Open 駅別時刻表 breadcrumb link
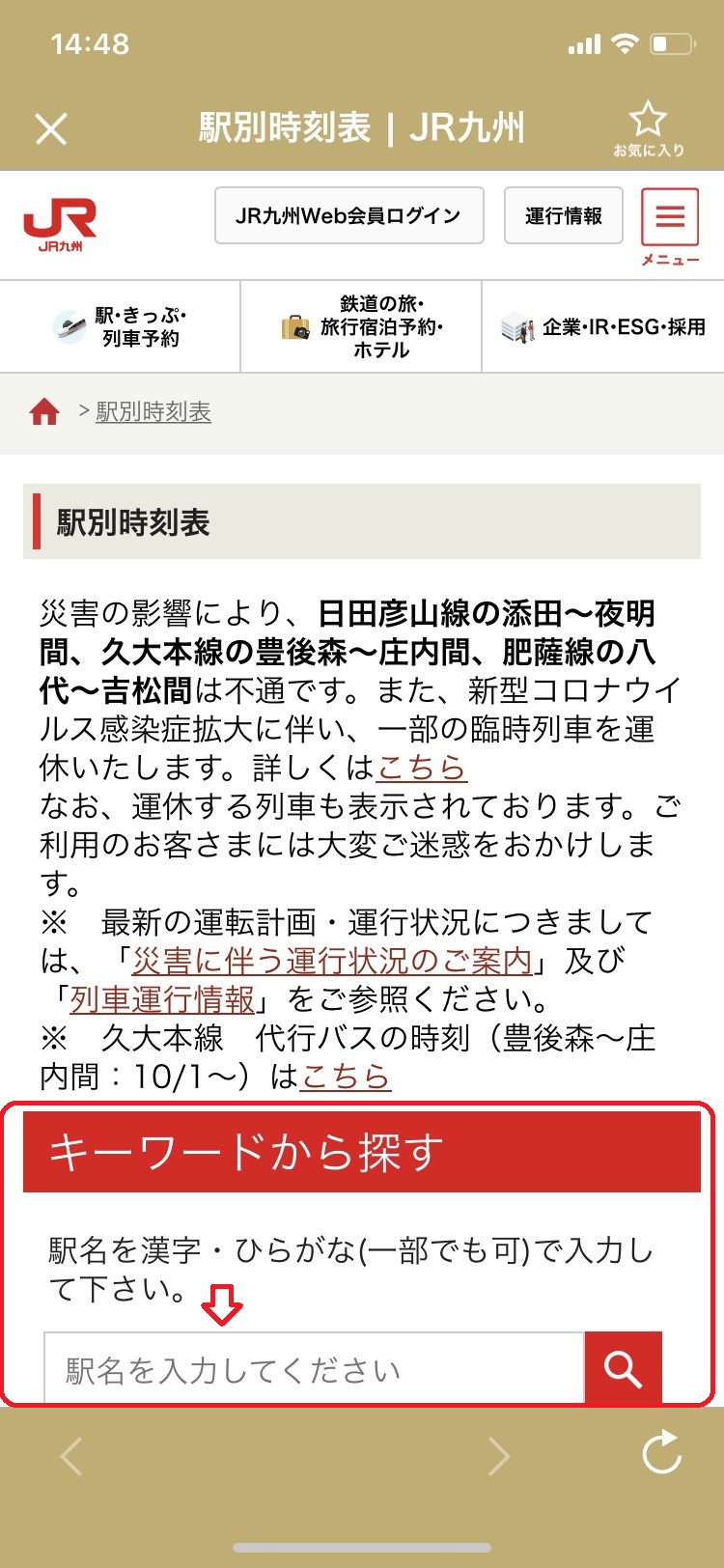The image size is (724, 1568). (153, 412)
